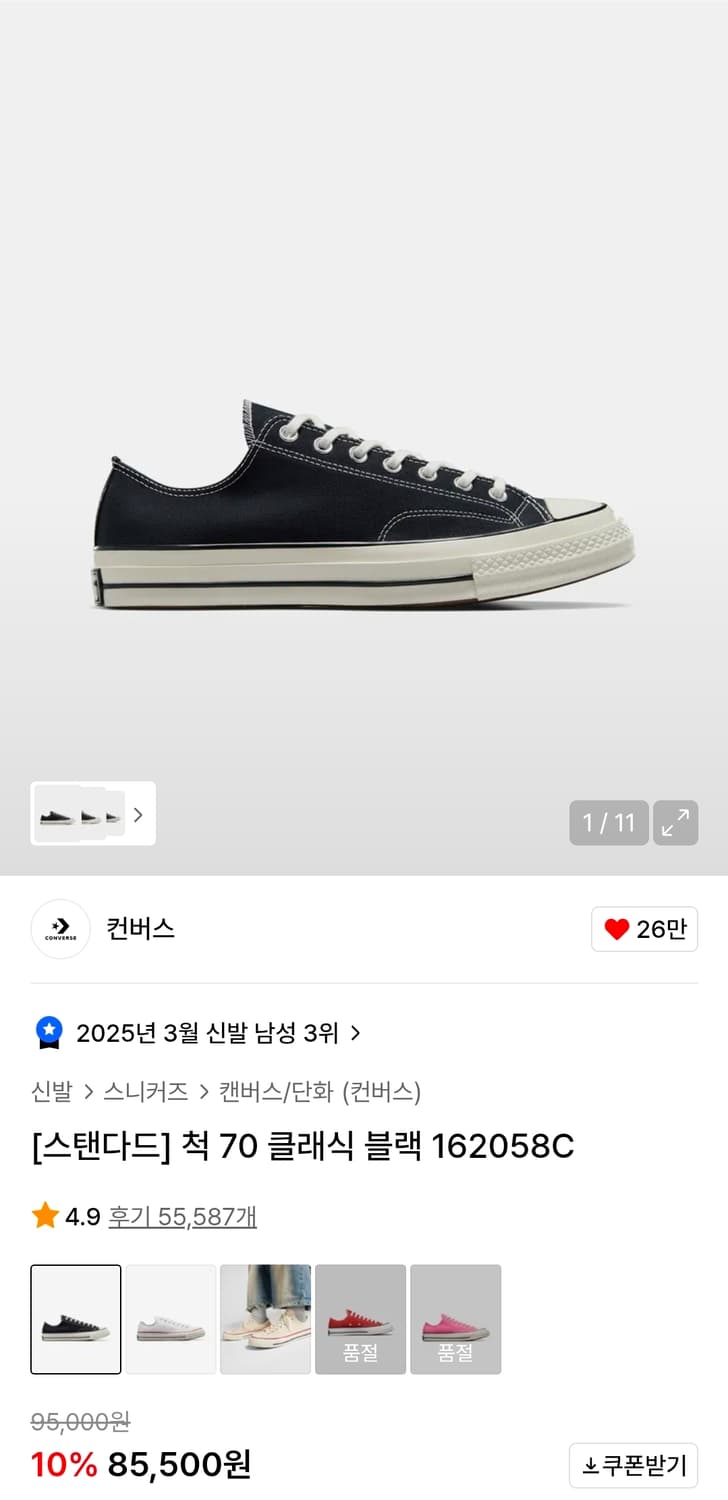Screen dimensions: 728x1500
Task: Toggle like on the product heart button
Action: (644, 929)
